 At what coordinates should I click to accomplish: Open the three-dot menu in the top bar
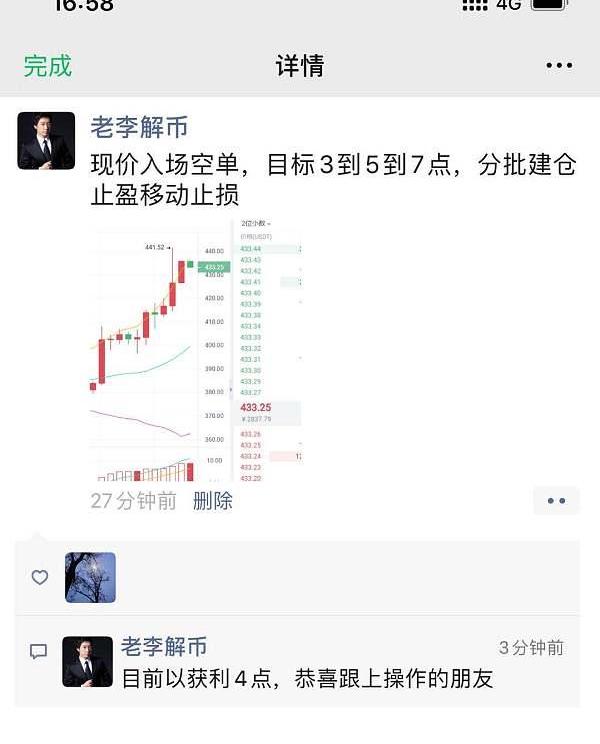pyautogui.click(x=559, y=66)
